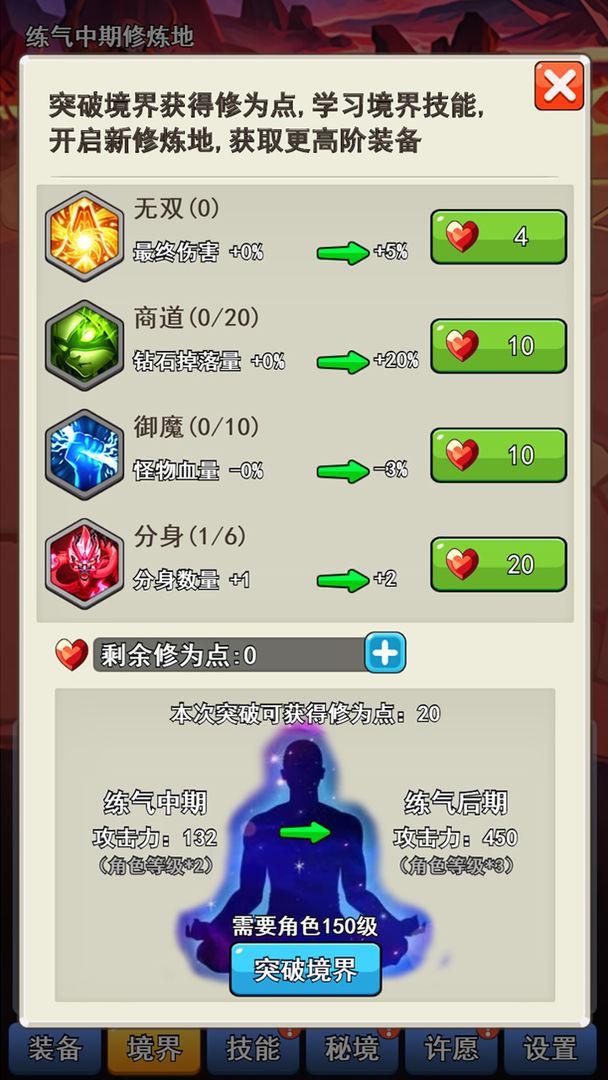The image size is (608, 1080).
Task: Open the 许愿 tab
Action: [x=451, y=1049]
